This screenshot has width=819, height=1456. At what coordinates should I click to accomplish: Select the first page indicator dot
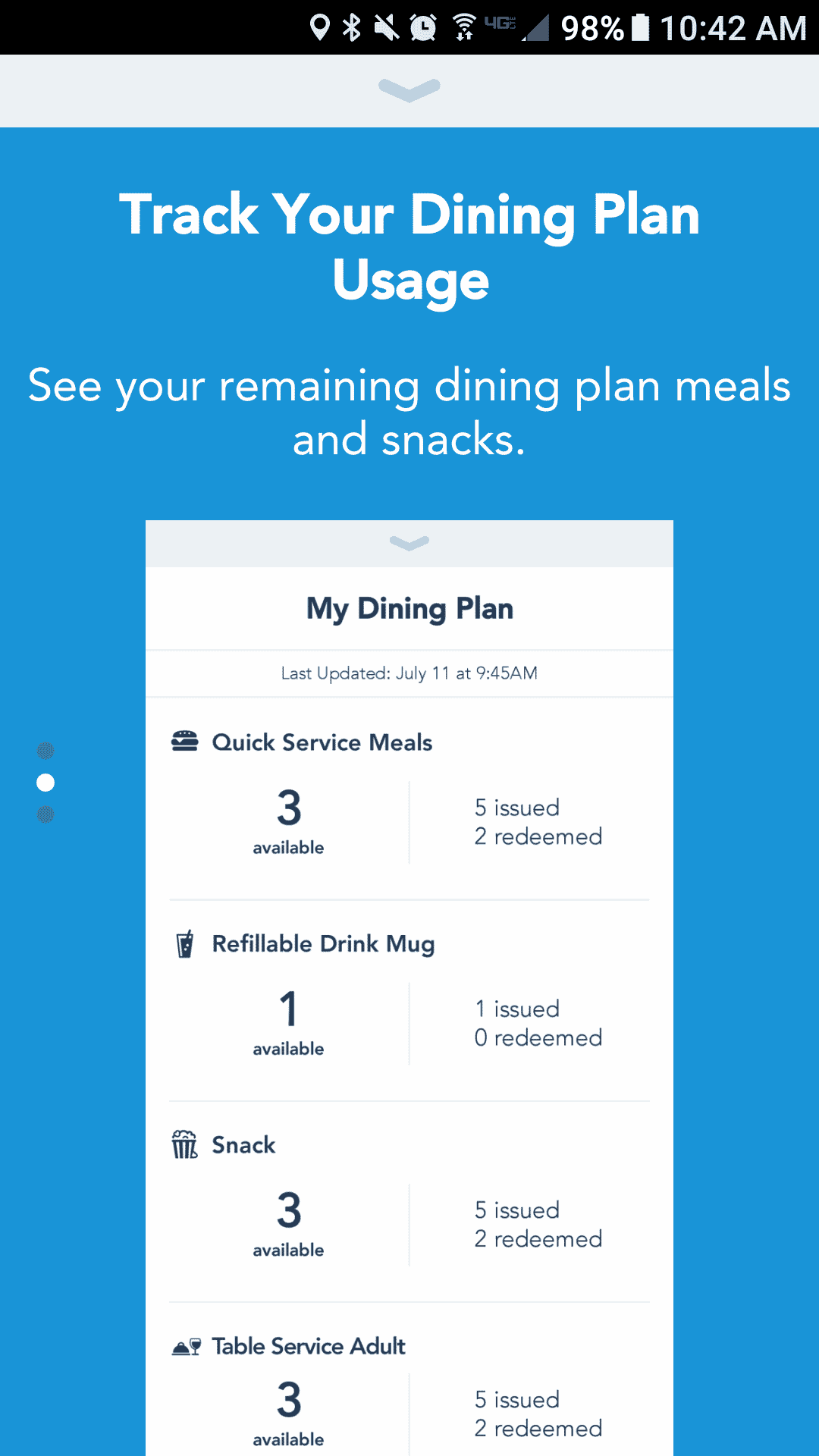click(45, 751)
